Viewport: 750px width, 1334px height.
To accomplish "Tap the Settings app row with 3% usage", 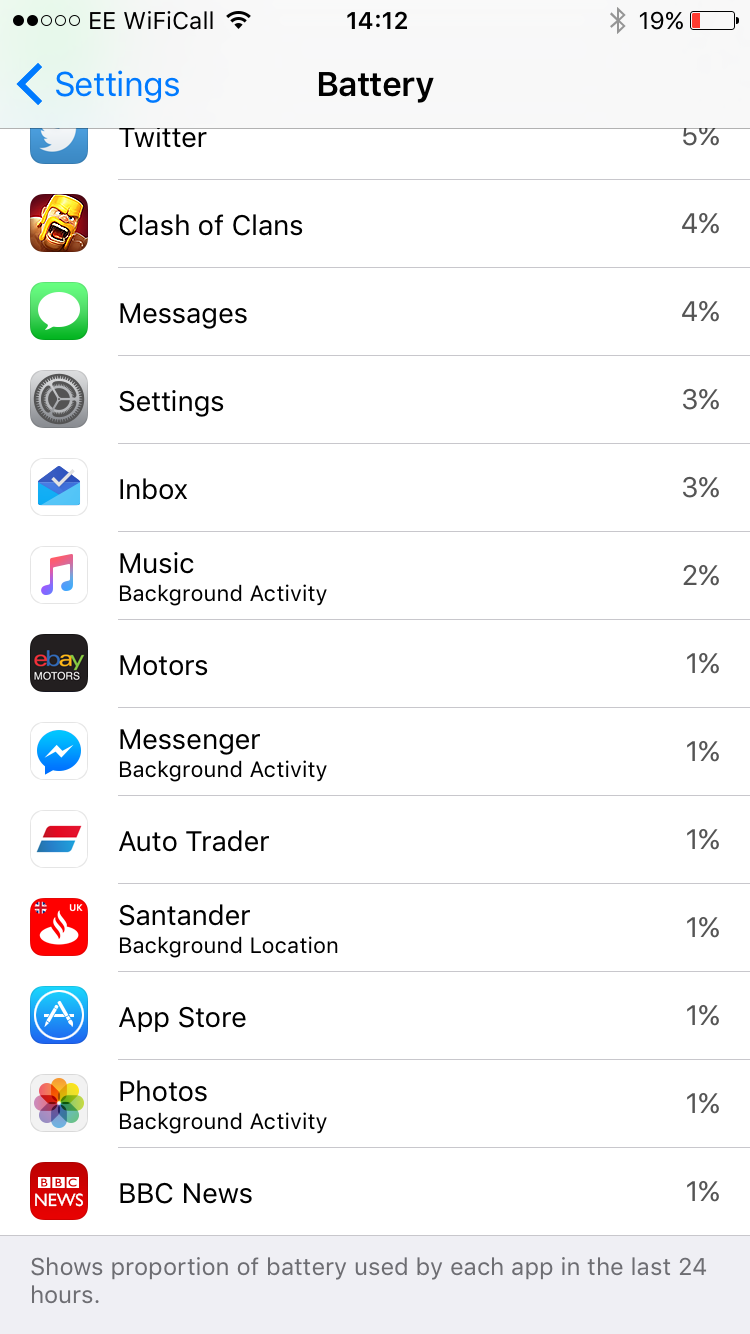I will tap(375, 400).
